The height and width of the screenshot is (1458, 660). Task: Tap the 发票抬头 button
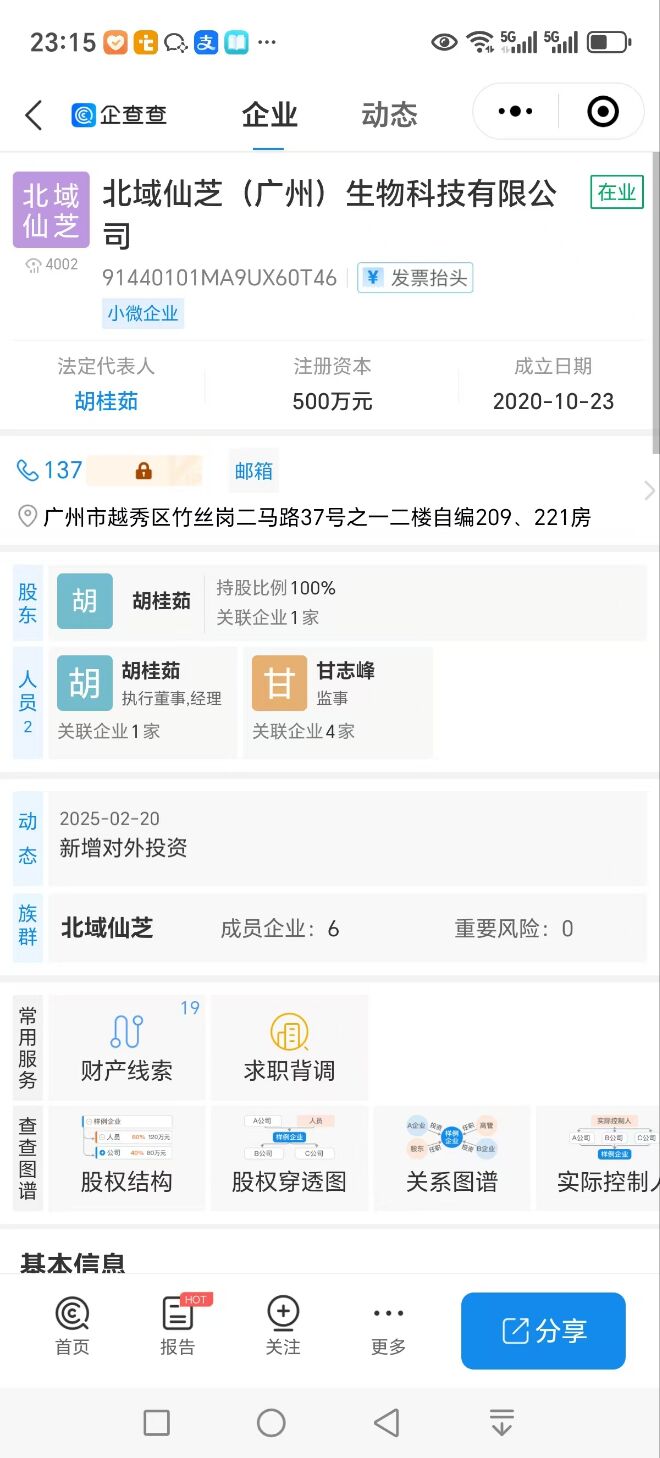tap(415, 278)
